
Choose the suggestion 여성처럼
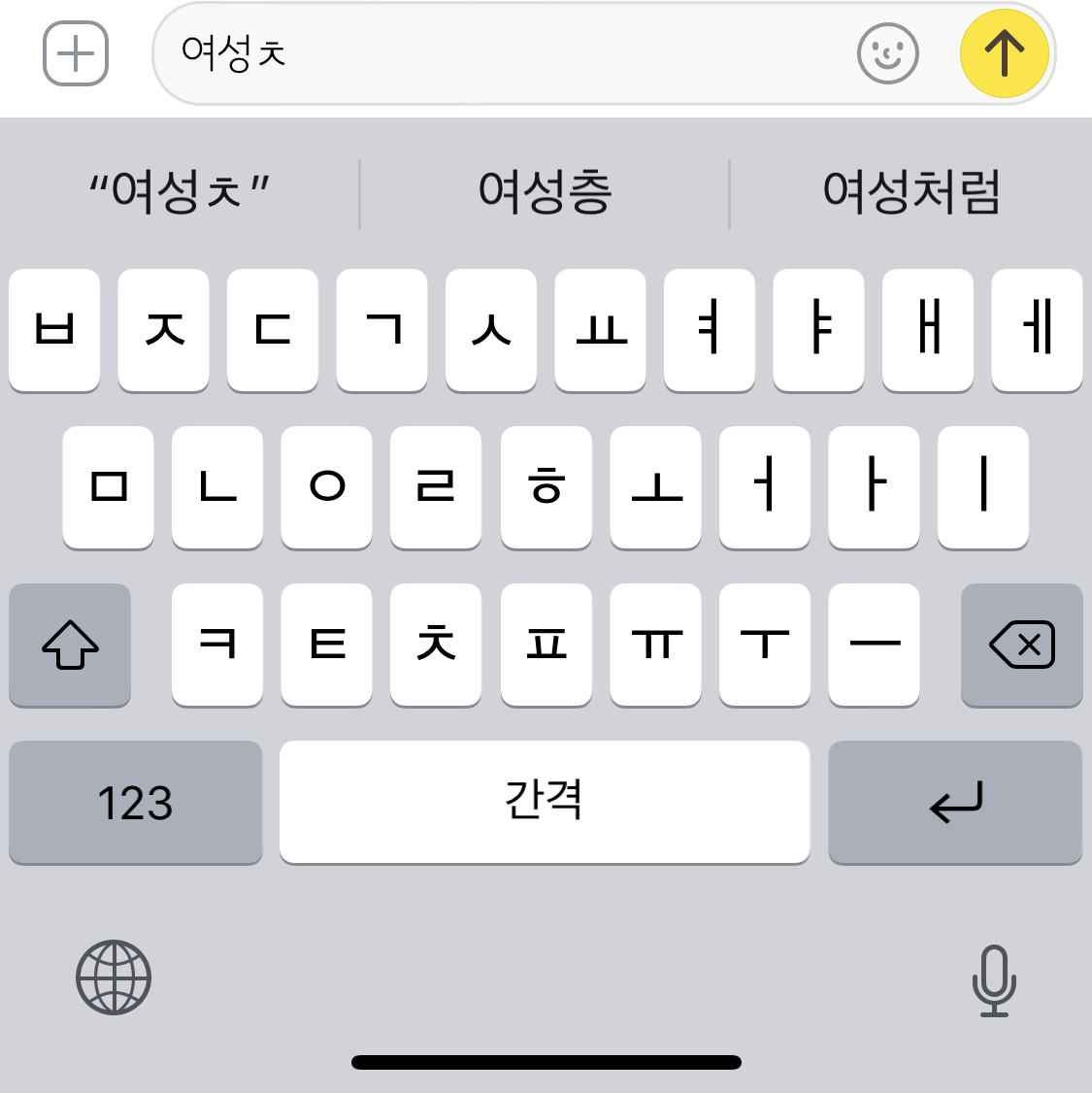(910, 192)
